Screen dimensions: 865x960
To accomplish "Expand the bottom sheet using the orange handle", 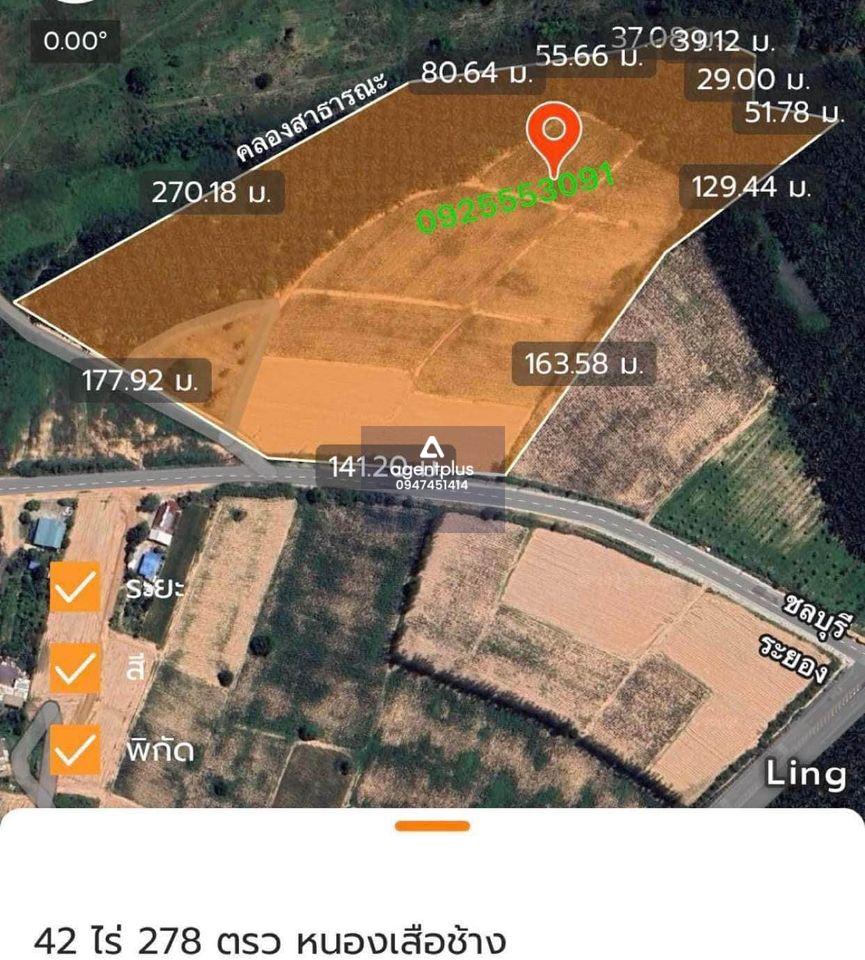I will coord(432,826).
